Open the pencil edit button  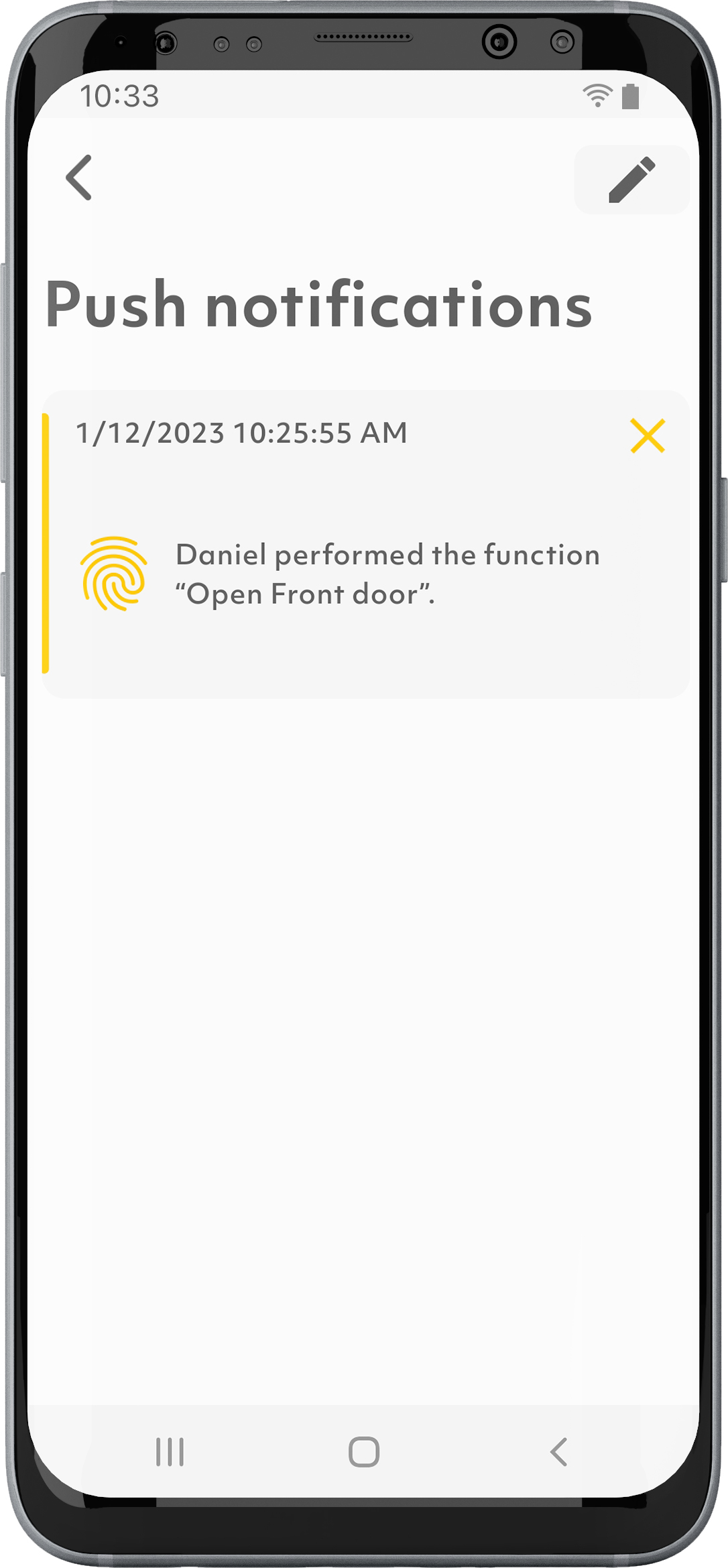[x=631, y=180]
